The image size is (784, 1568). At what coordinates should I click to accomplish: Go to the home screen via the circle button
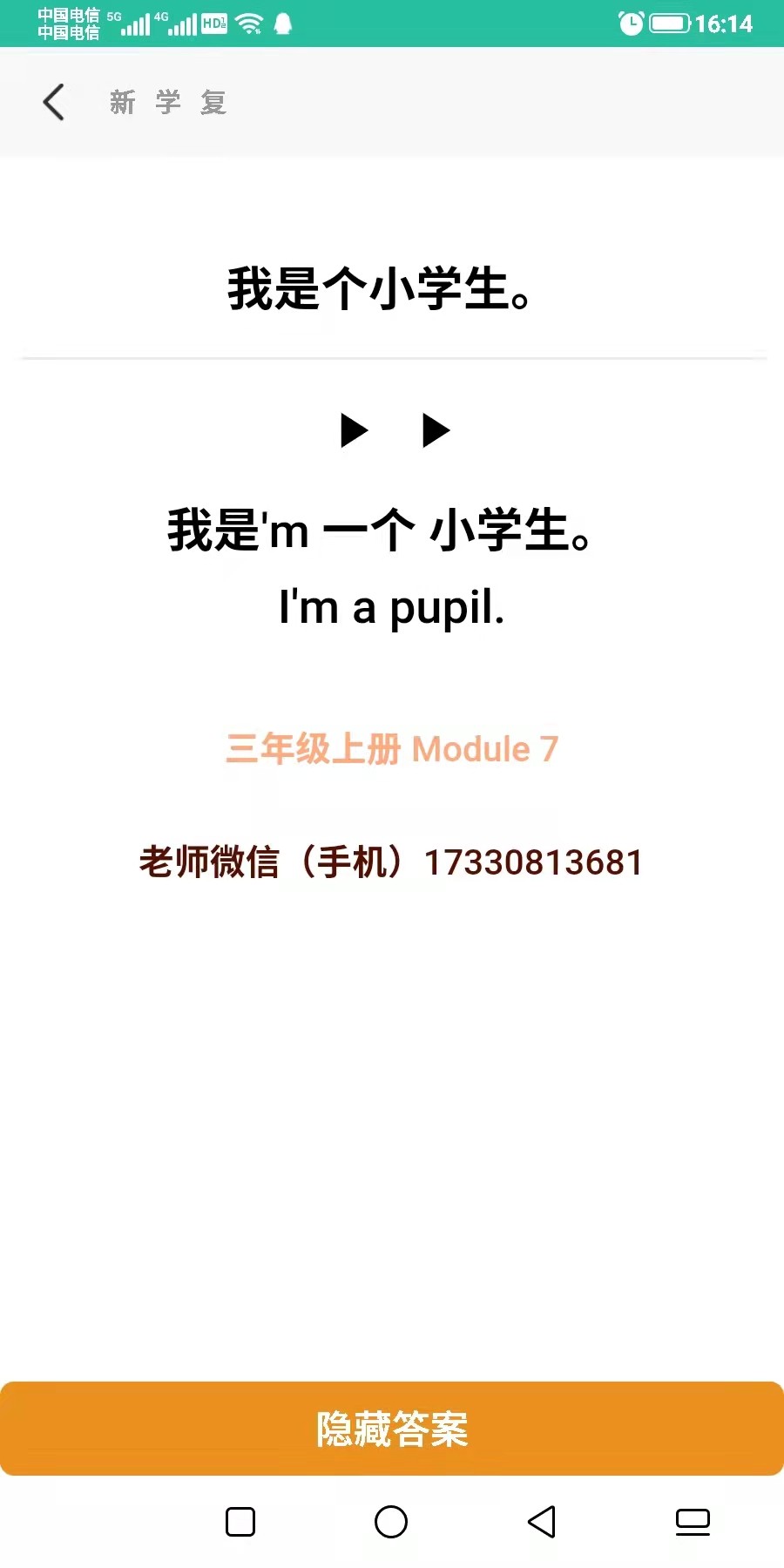click(391, 1522)
